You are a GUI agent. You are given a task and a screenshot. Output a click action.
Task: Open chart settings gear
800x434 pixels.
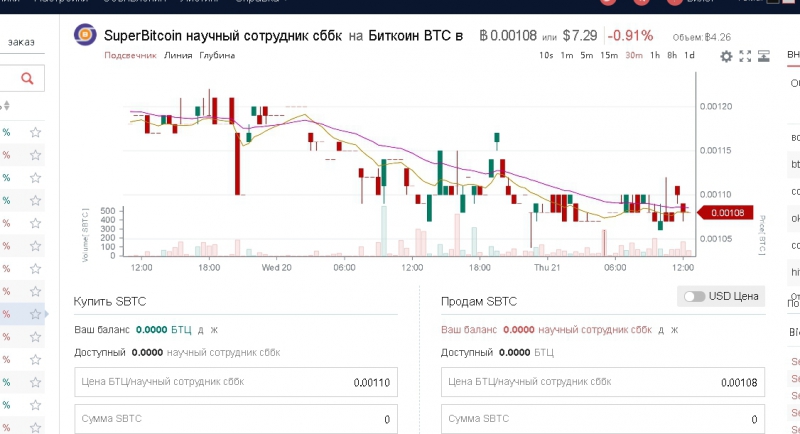coord(727,56)
